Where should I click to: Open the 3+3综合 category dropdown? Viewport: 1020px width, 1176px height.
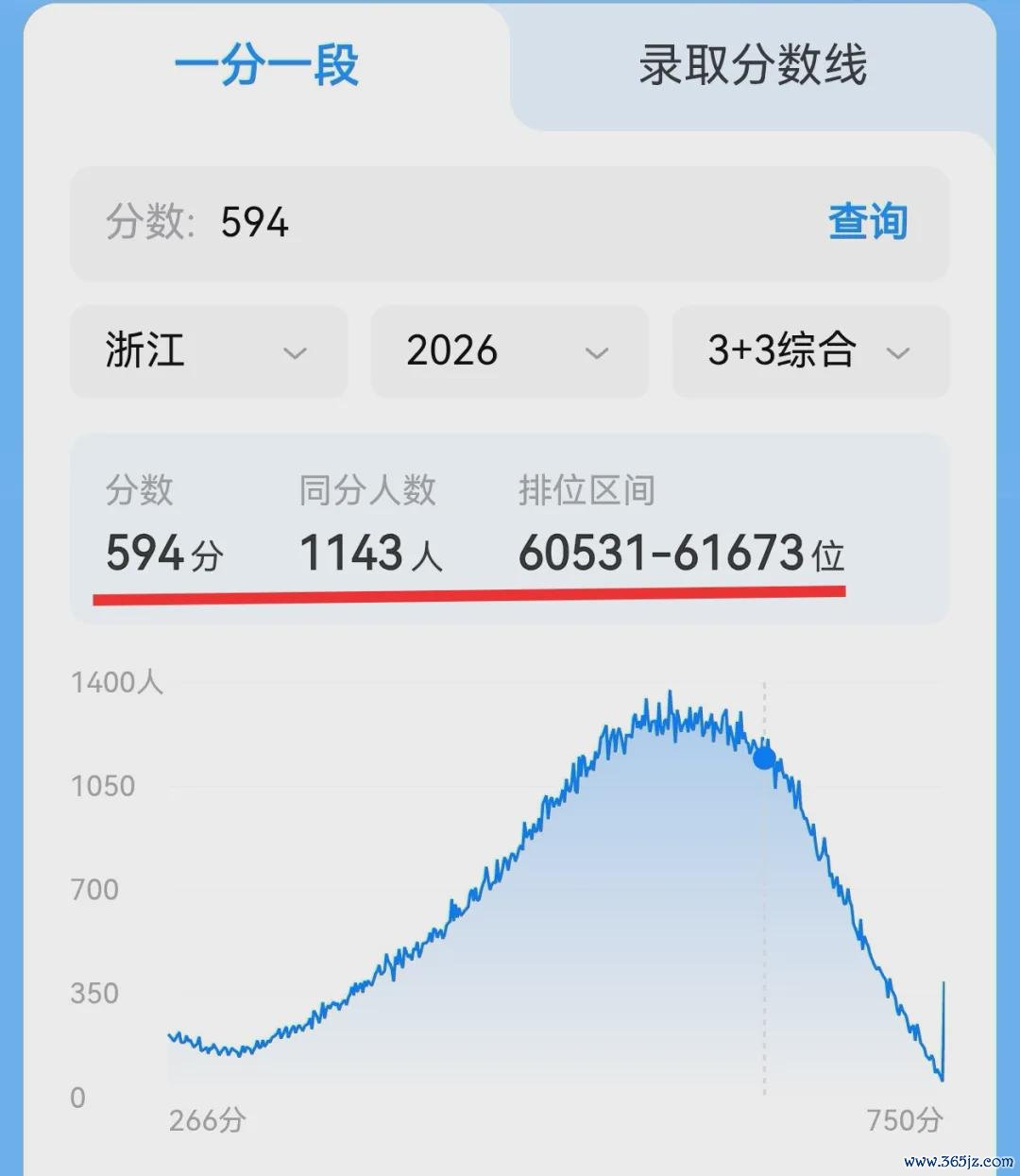coord(810,351)
